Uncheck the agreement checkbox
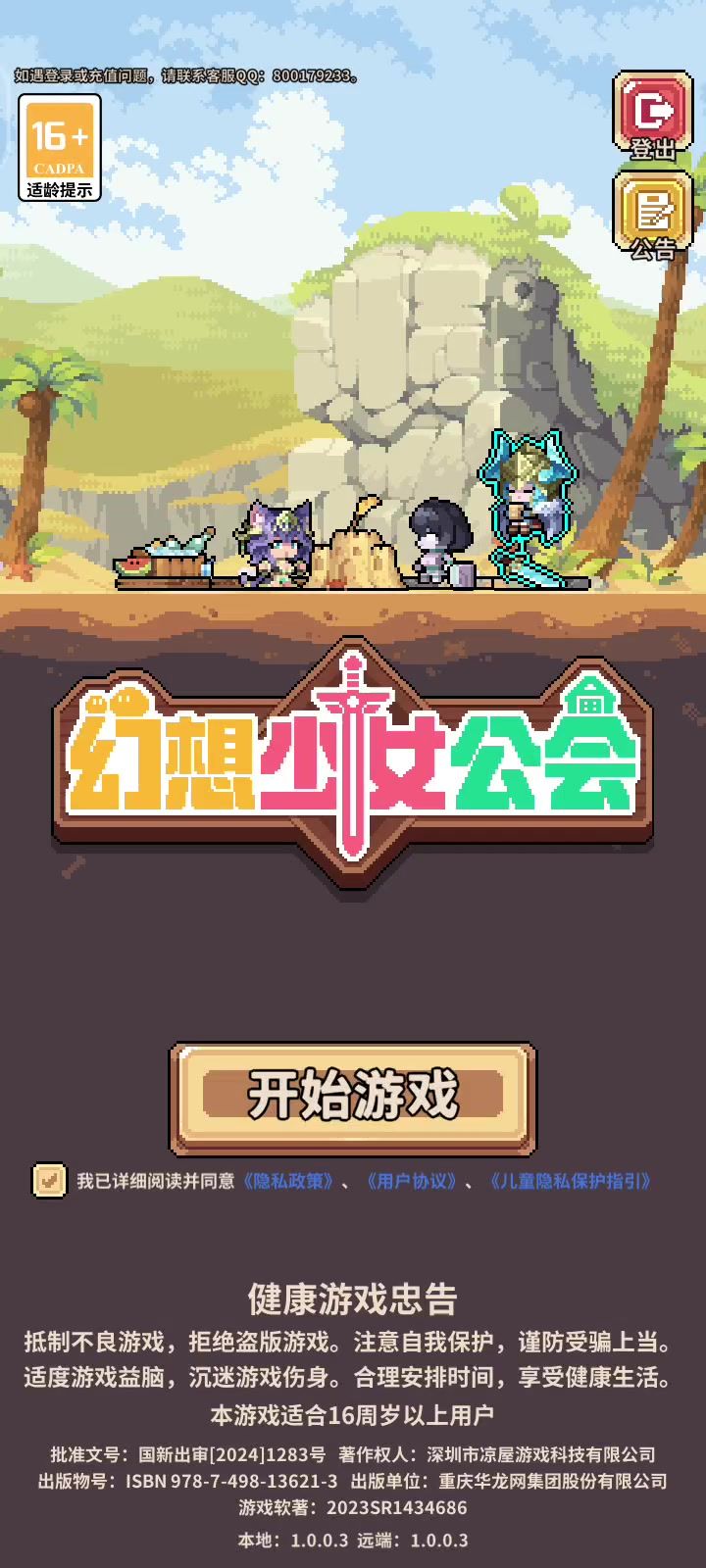Screen dimensions: 706x1568 [x=48, y=1180]
